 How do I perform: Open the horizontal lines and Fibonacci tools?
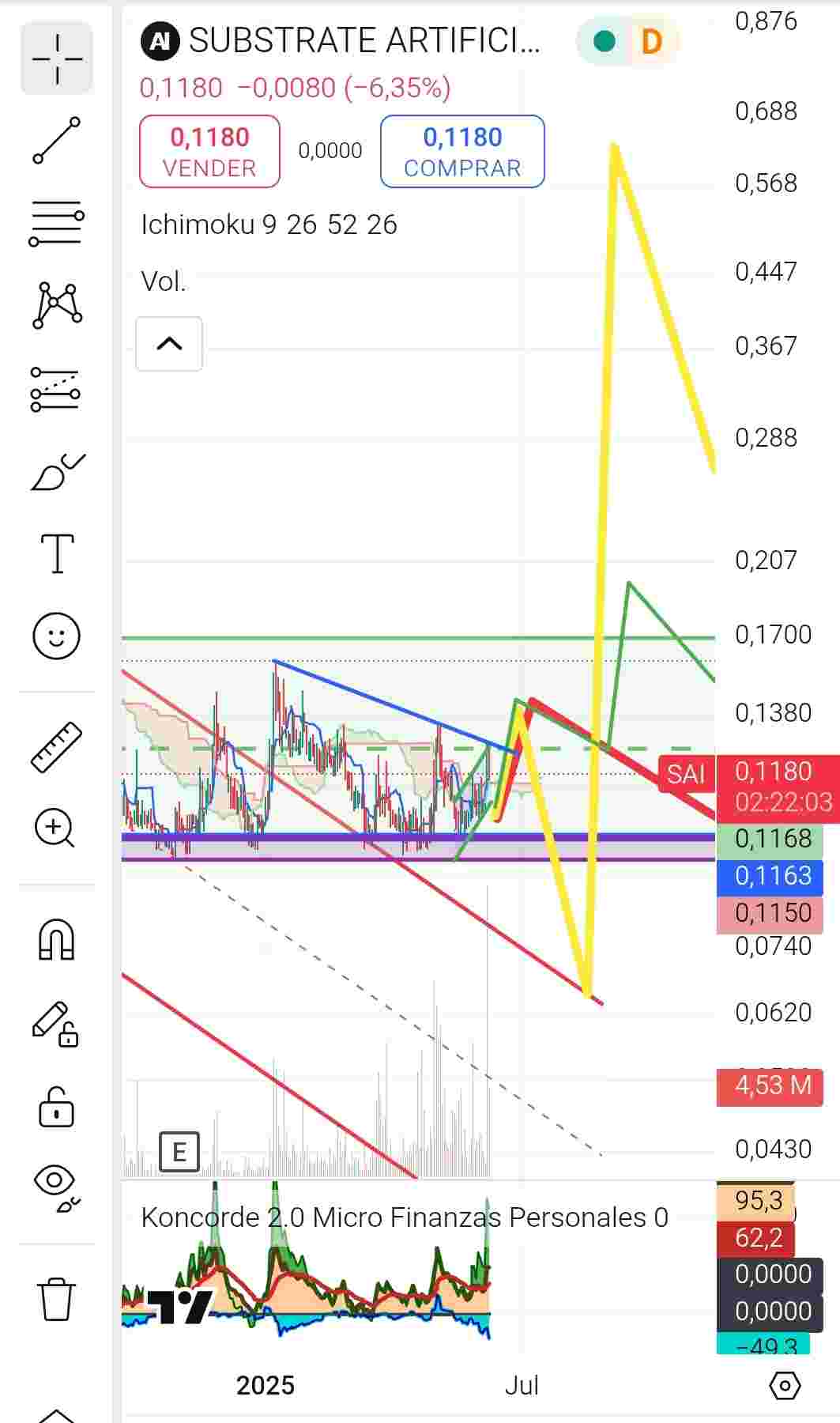(x=57, y=224)
